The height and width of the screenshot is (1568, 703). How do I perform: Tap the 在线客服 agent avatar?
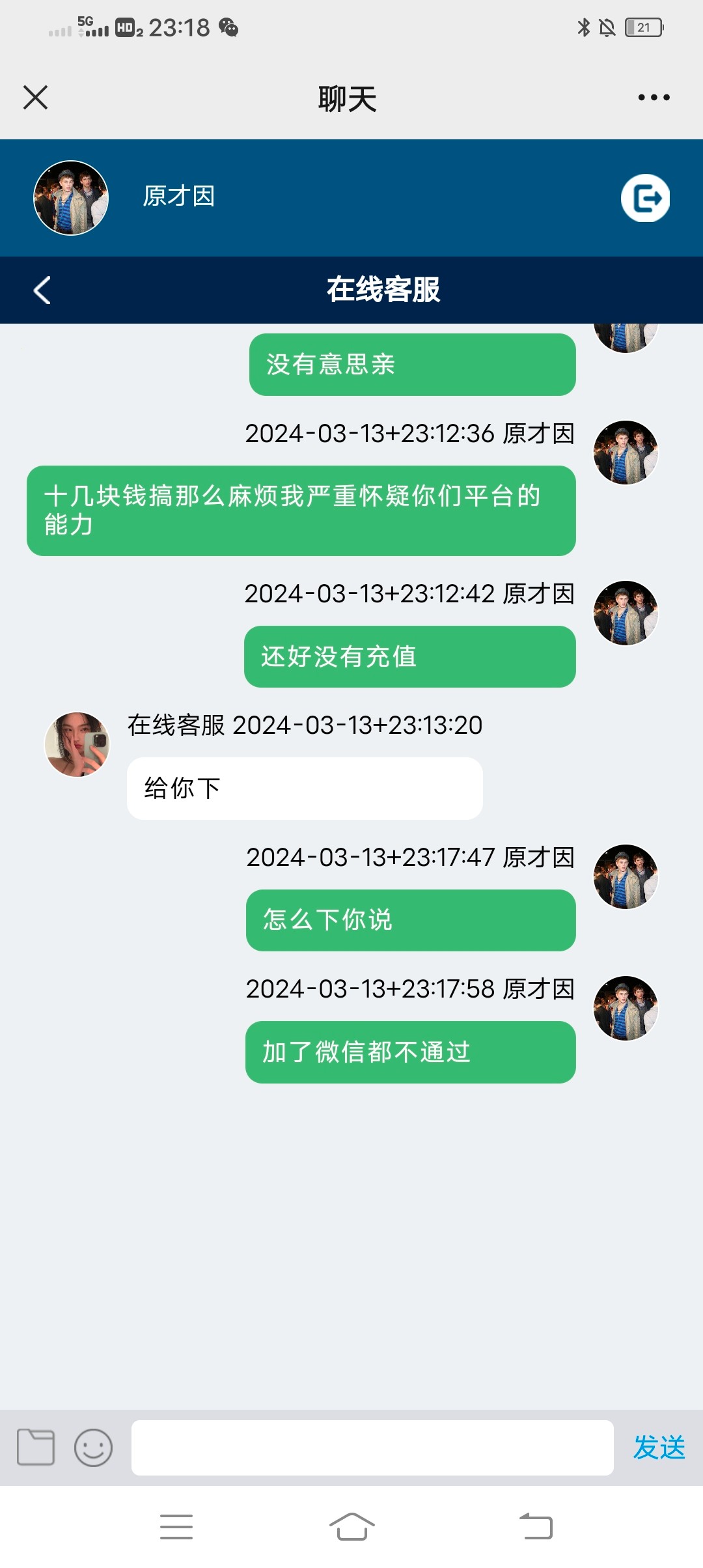77,744
